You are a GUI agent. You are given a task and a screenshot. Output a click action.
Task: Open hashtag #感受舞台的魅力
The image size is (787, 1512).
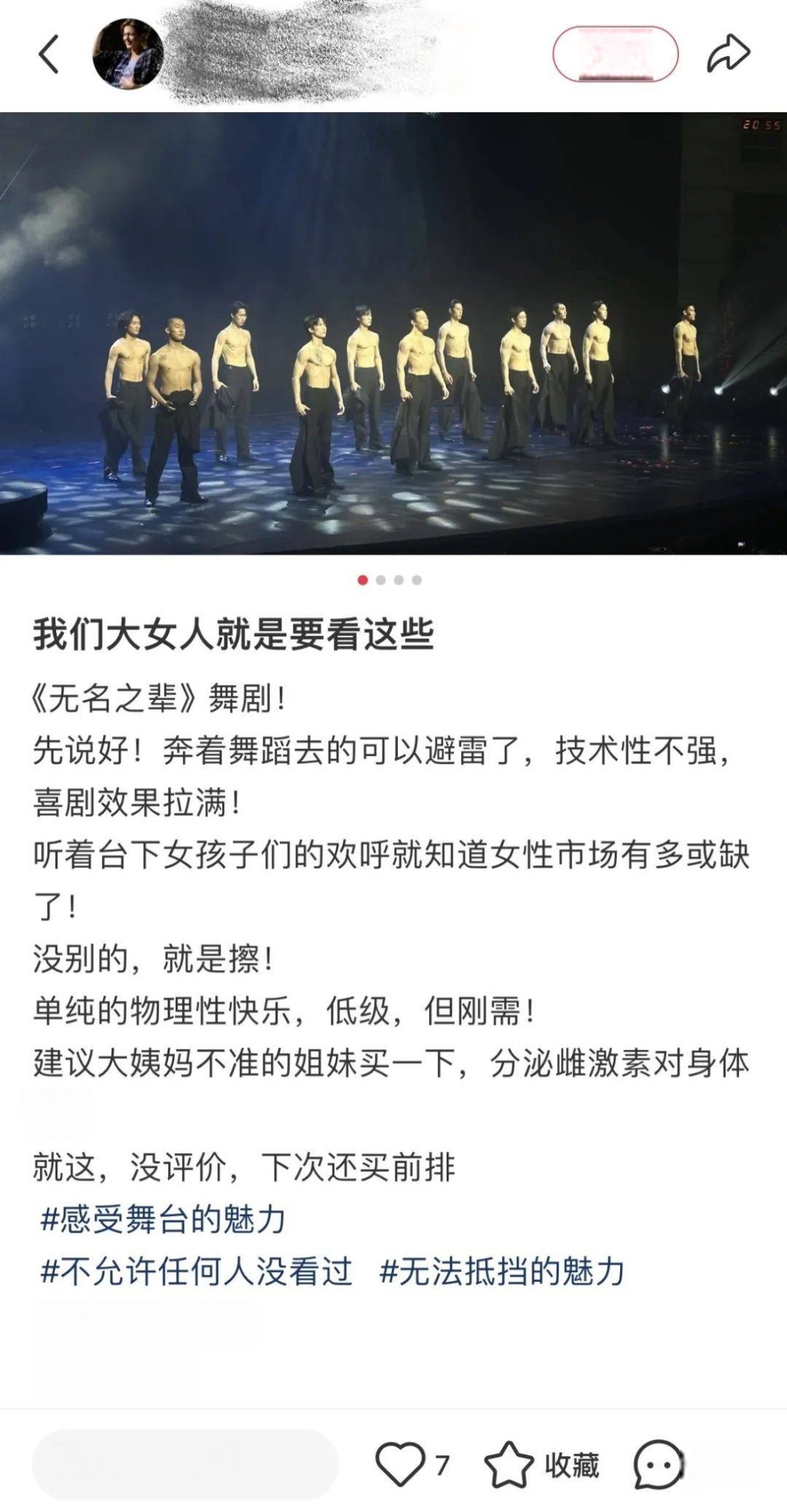click(163, 1220)
